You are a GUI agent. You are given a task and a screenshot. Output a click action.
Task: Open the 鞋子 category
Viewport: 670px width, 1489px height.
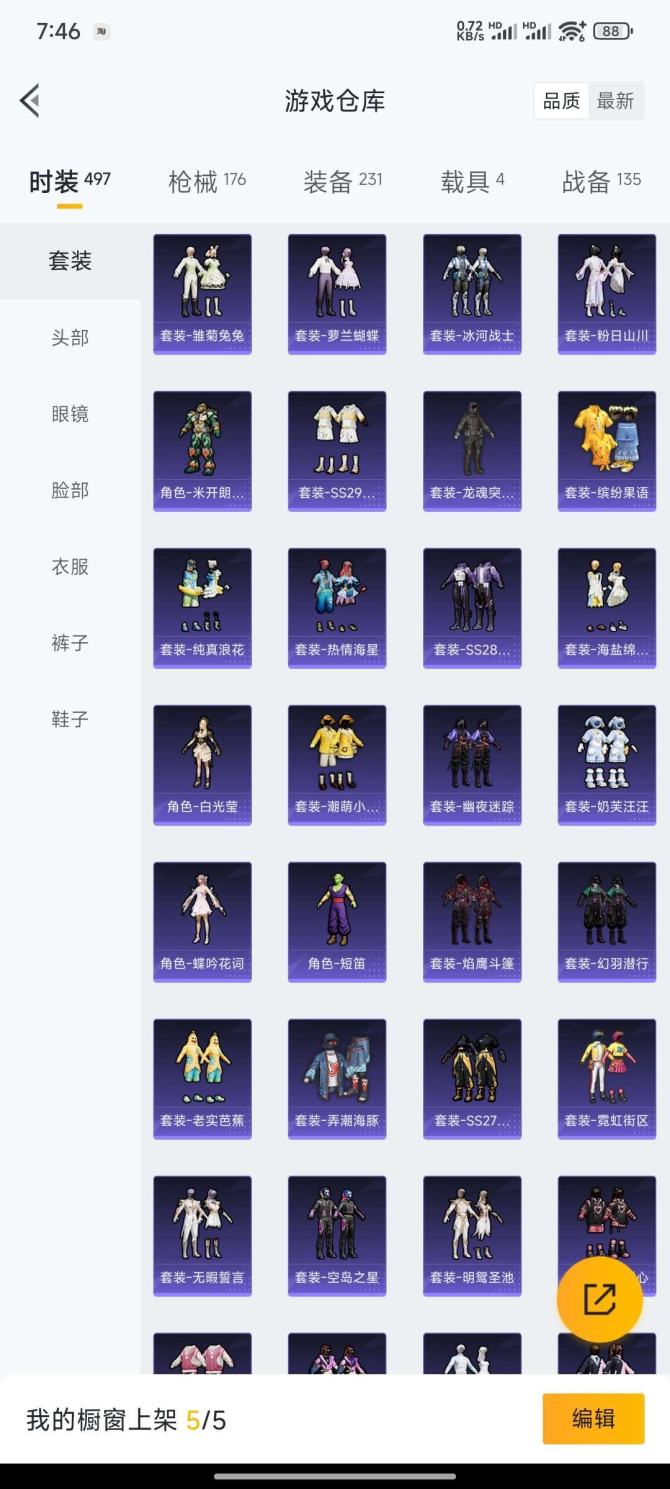[x=70, y=718]
